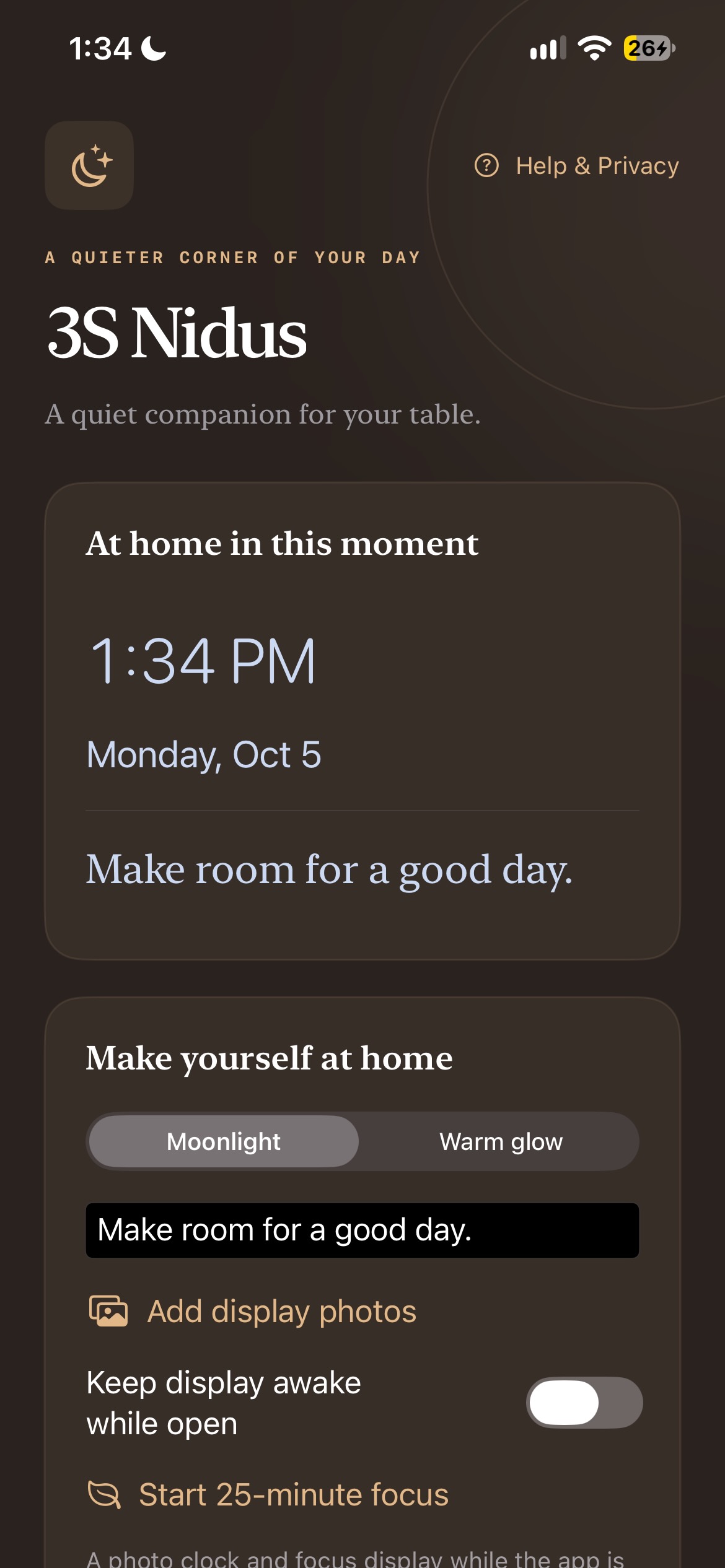
Task: Toggle Keep display awake while open
Action: pos(584,1403)
